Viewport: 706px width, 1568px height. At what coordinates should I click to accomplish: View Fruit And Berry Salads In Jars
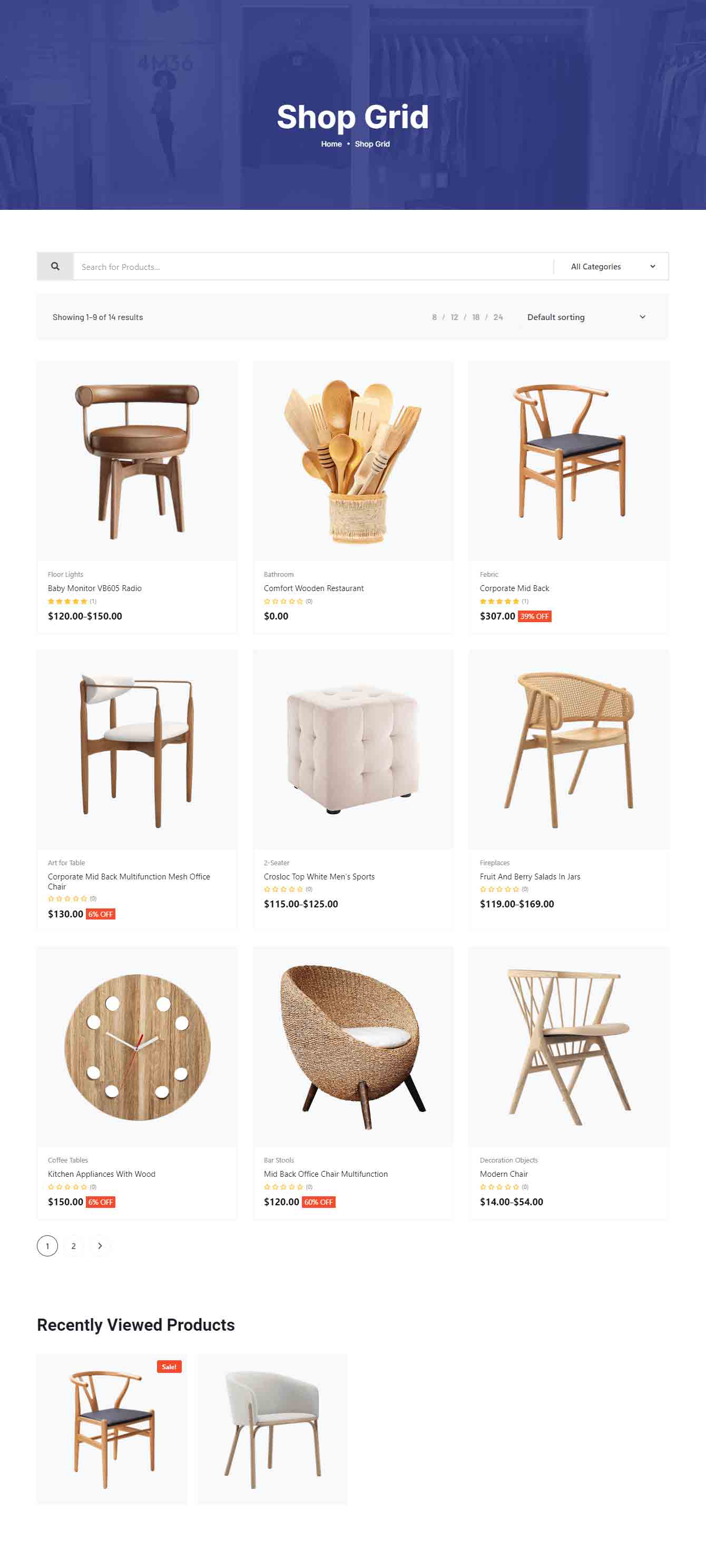(530, 876)
